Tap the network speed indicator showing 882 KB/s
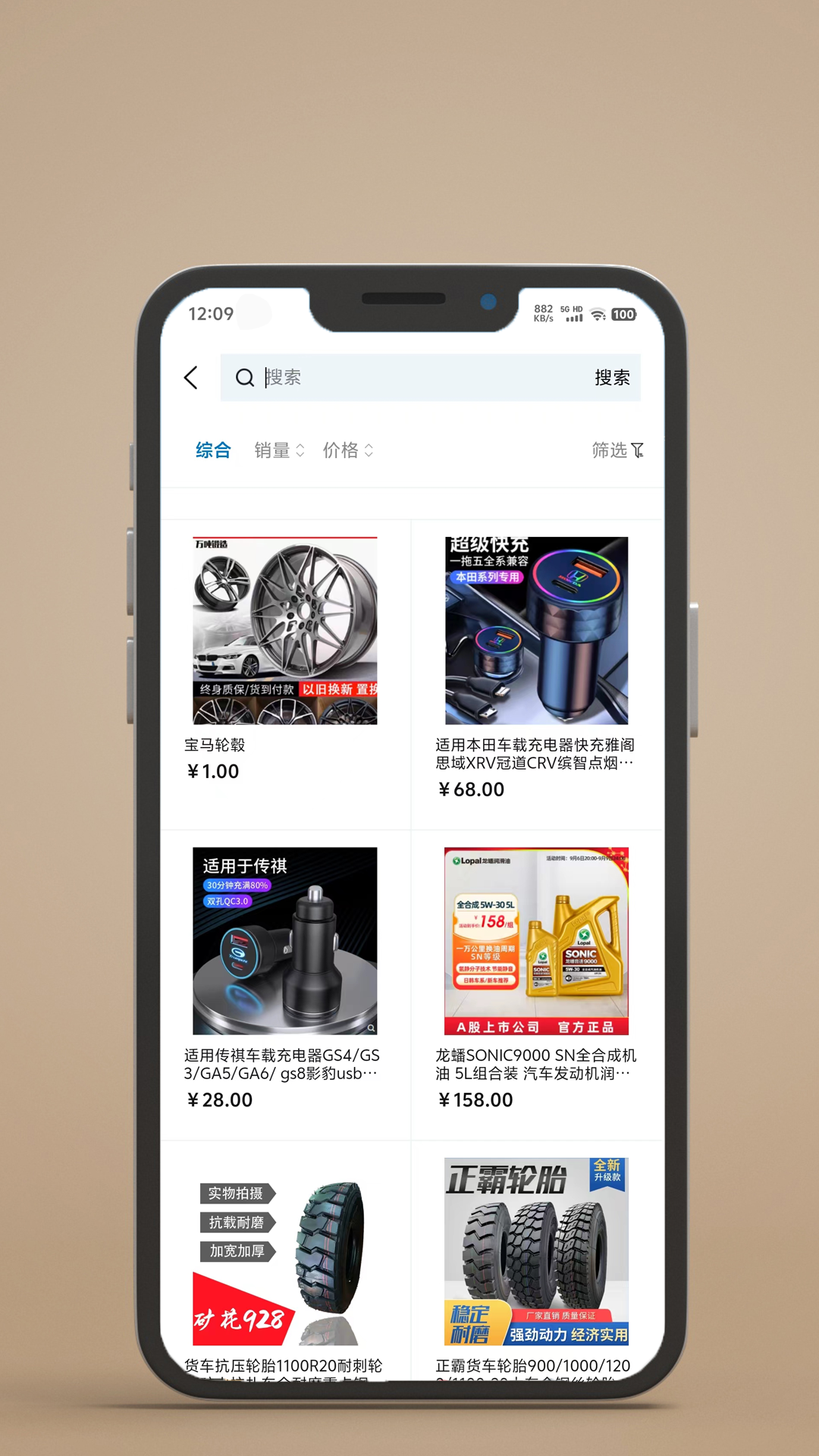 (x=542, y=312)
